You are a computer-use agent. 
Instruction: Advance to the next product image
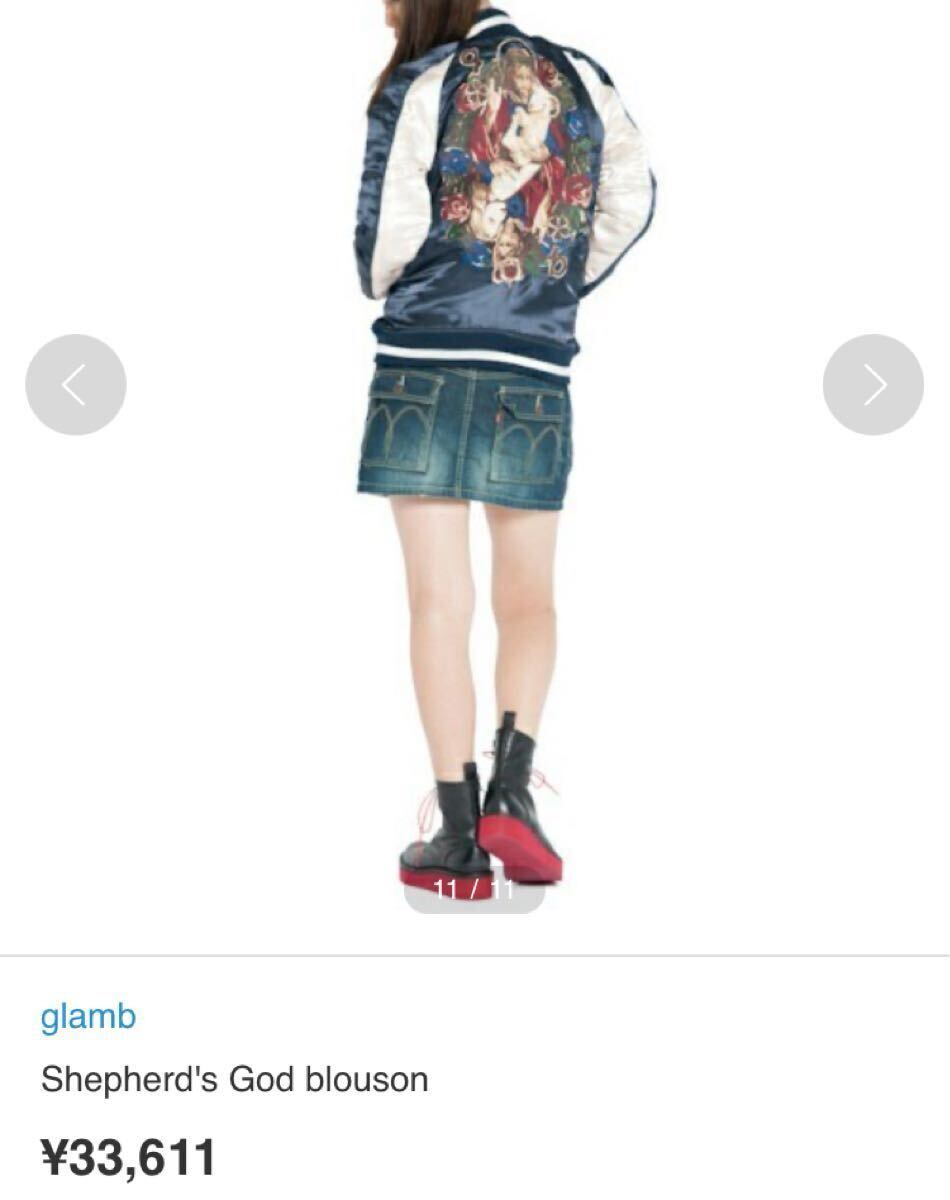873,385
